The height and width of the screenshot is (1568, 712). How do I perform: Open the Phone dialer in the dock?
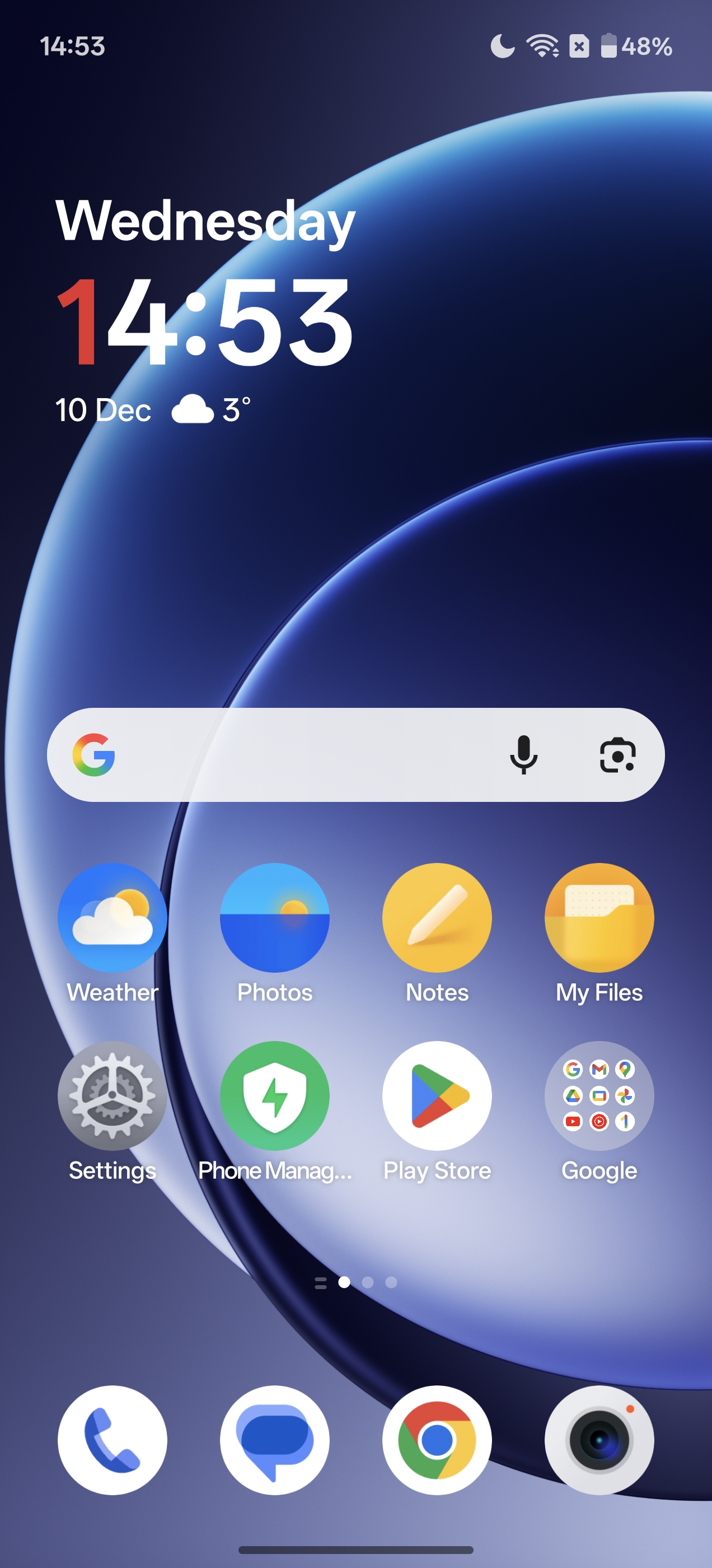coord(112,1440)
